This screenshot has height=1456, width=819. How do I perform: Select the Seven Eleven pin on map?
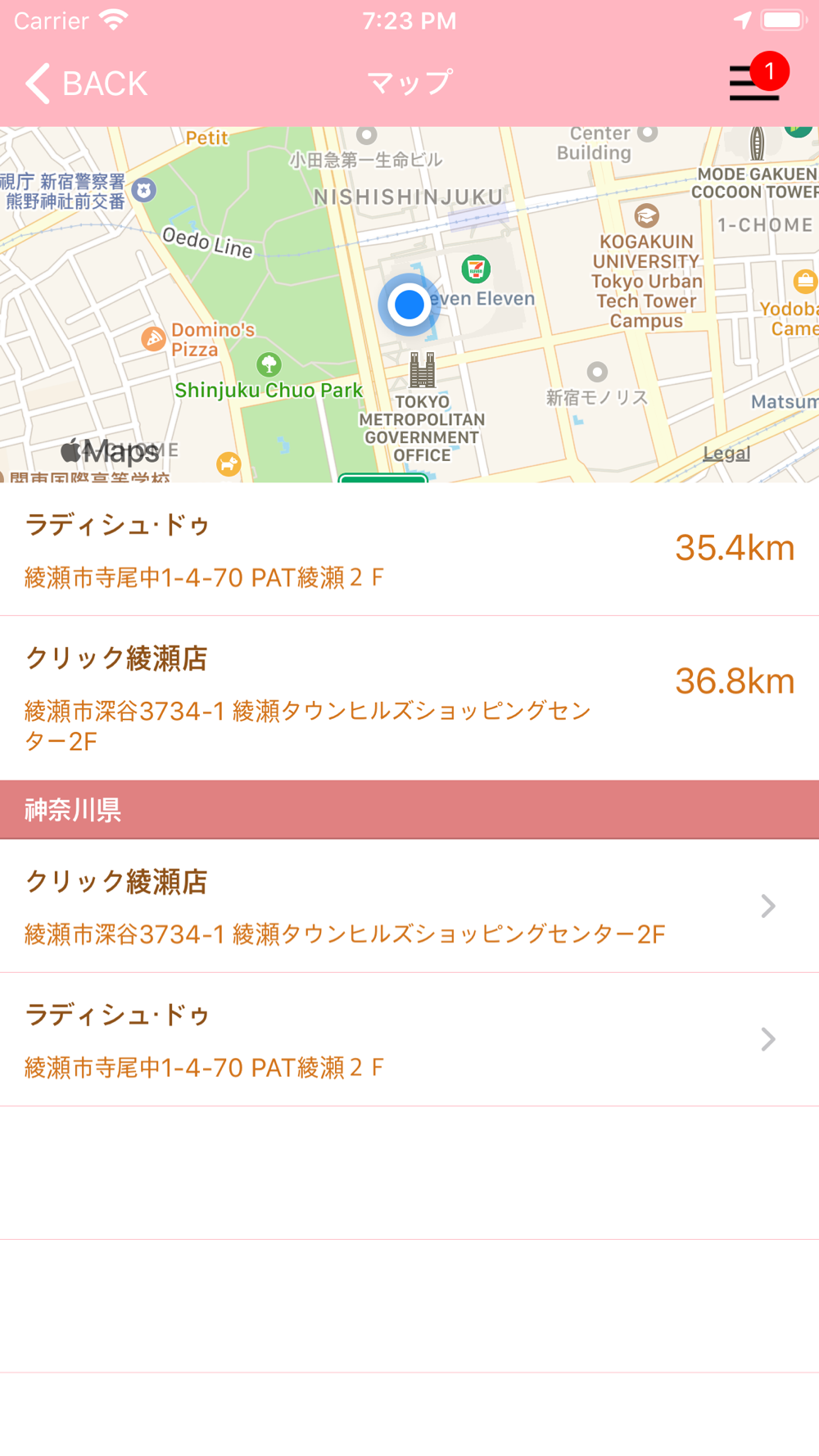476,268
